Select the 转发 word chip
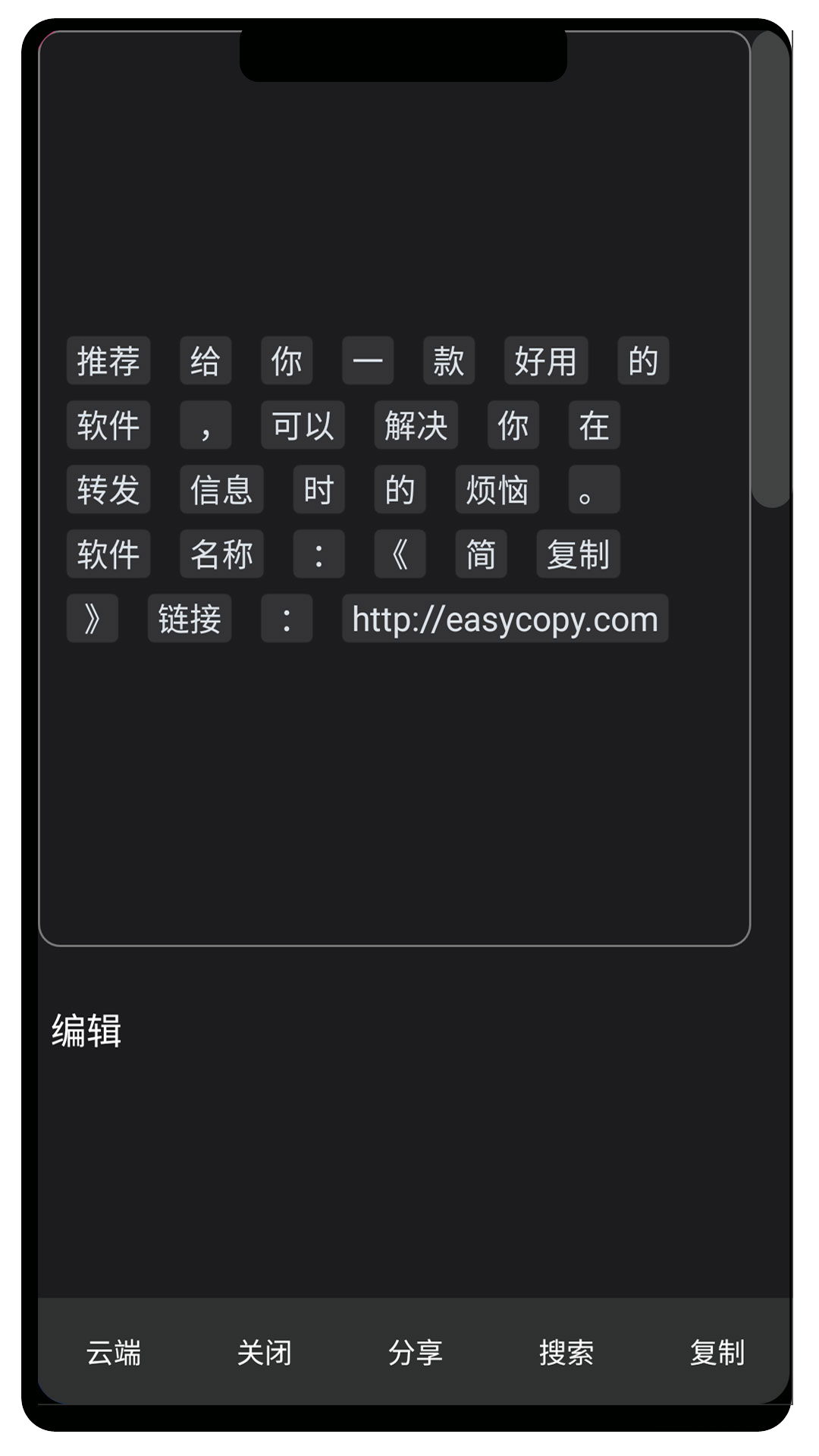 pyautogui.click(x=108, y=490)
